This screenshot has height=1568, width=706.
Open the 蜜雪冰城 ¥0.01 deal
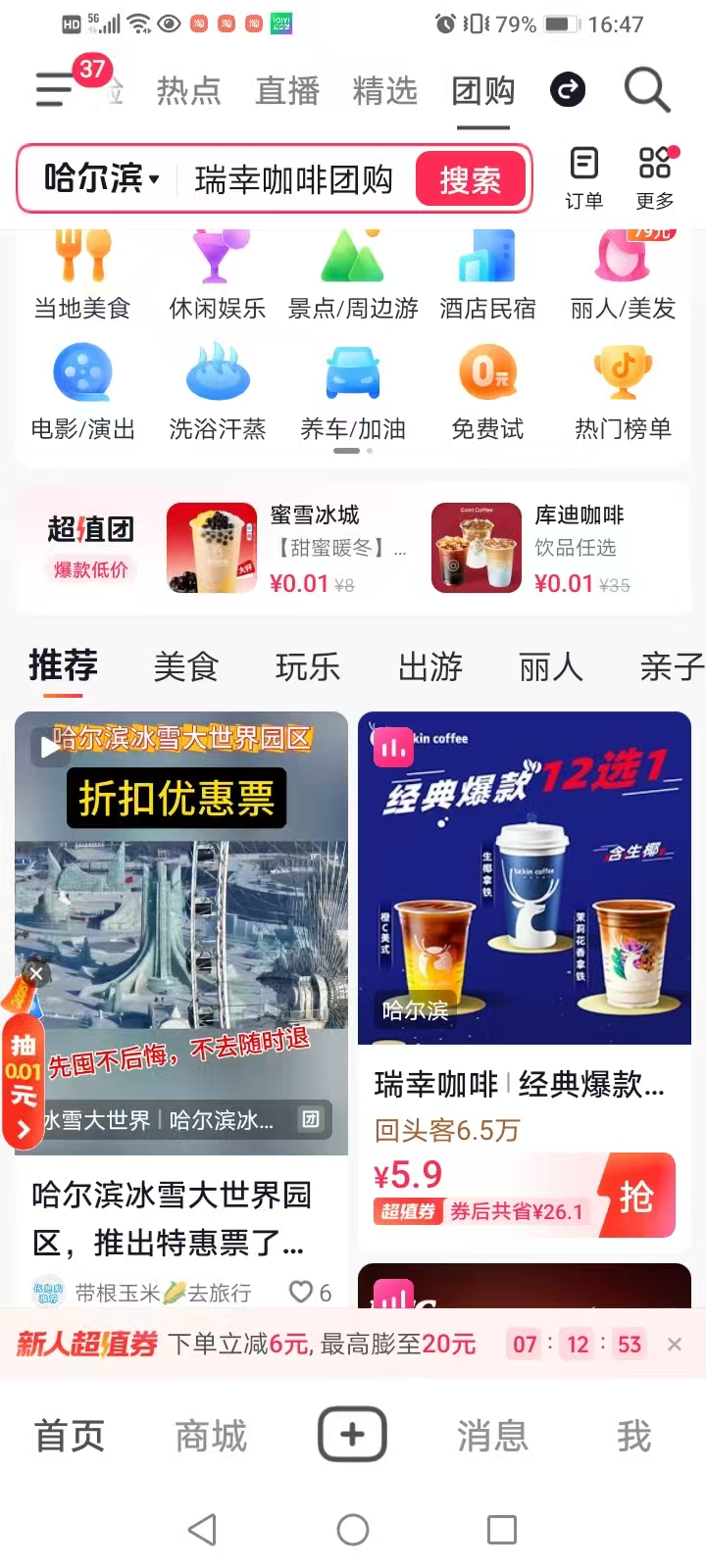coord(284,549)
